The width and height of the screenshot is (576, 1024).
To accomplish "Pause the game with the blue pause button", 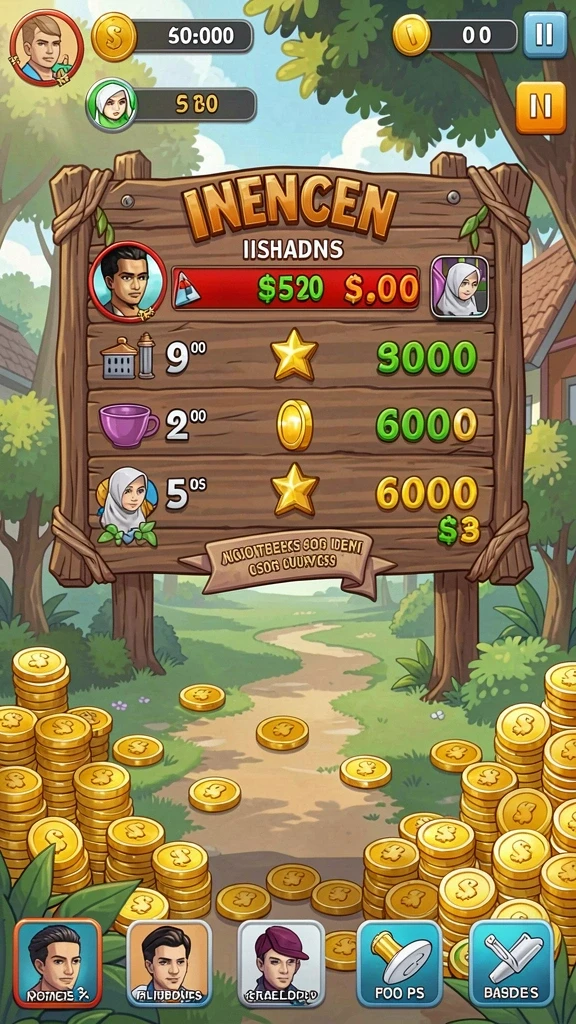I will [x=545, y=35].
